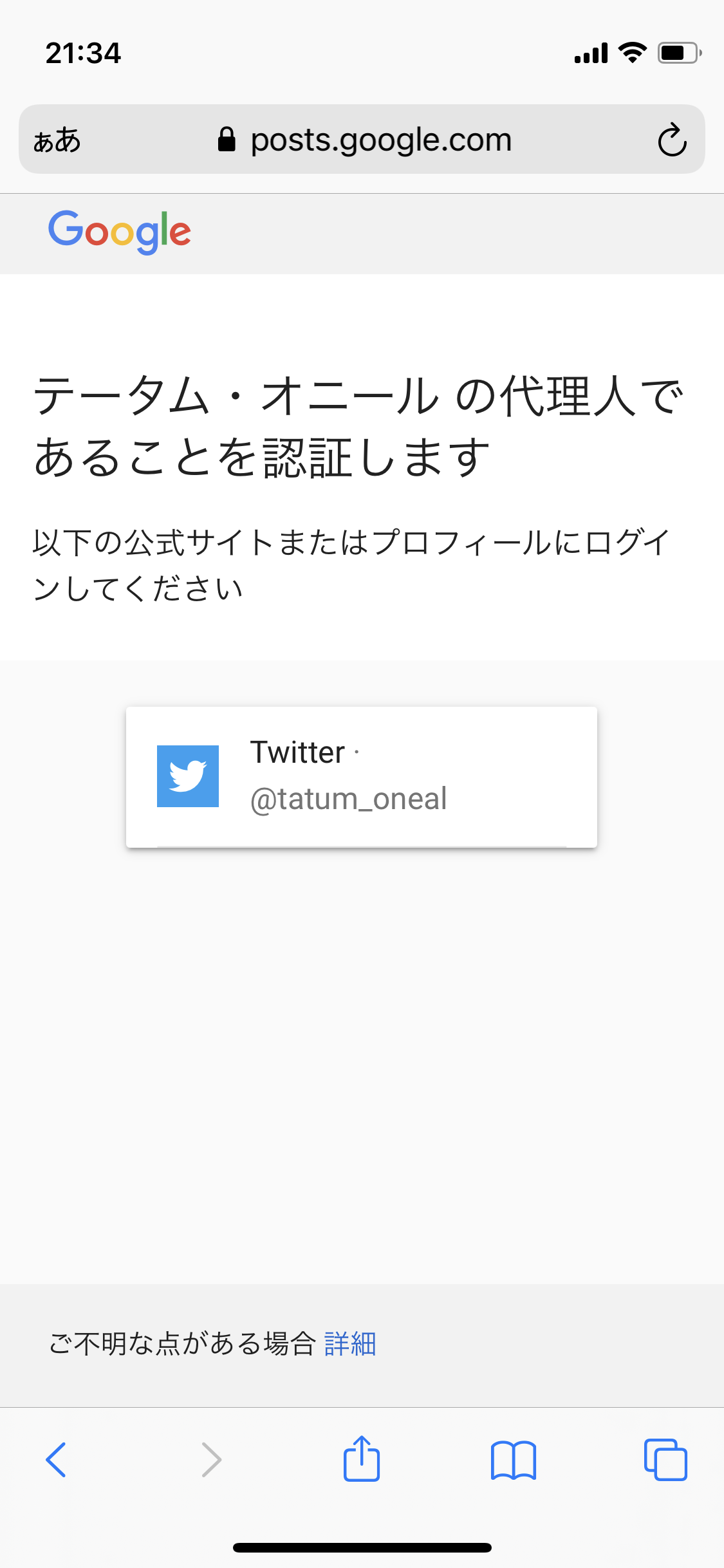Image resolution: width=724 pixels, height=1568 pixels.
Task: Share this page via share sheet
Action: [361, 1459]
